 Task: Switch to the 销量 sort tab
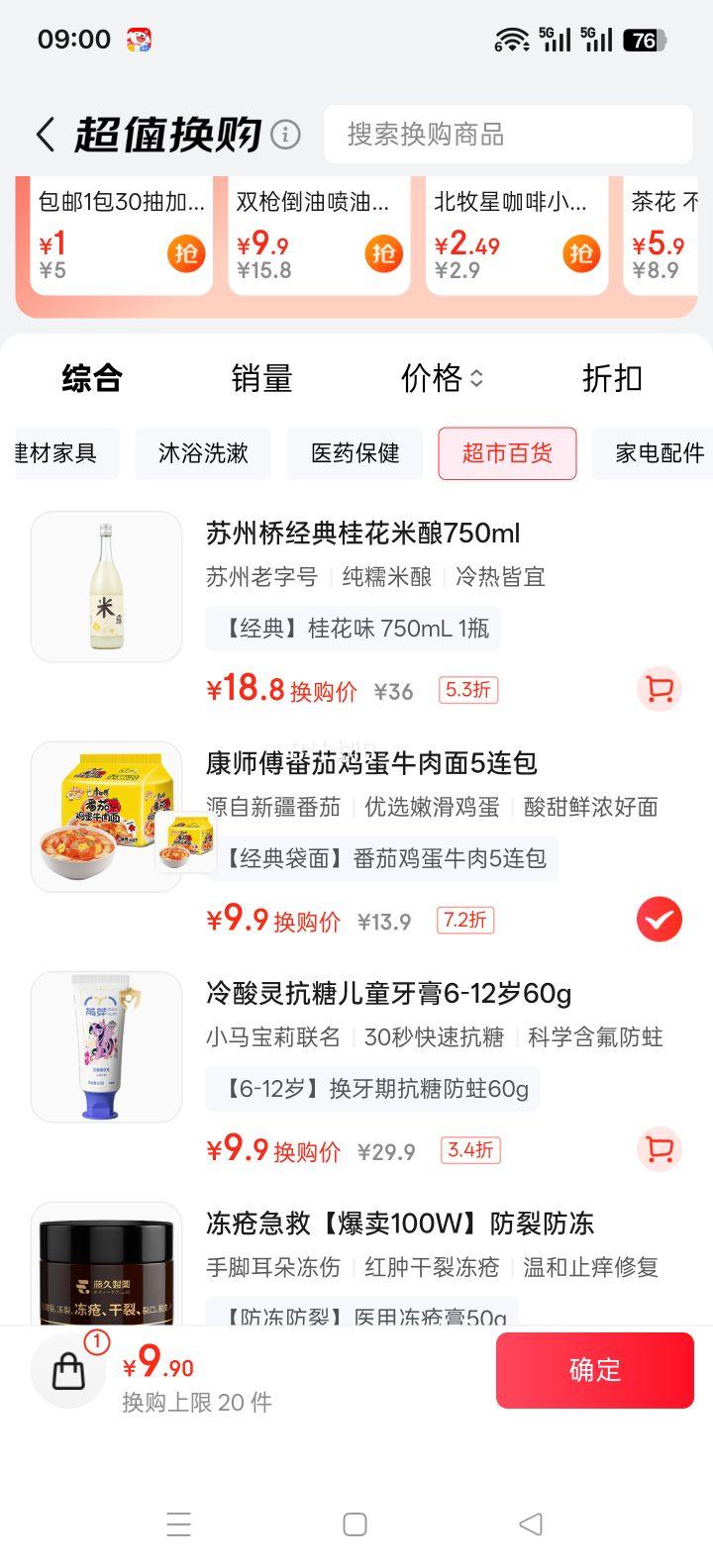(261, 378)
